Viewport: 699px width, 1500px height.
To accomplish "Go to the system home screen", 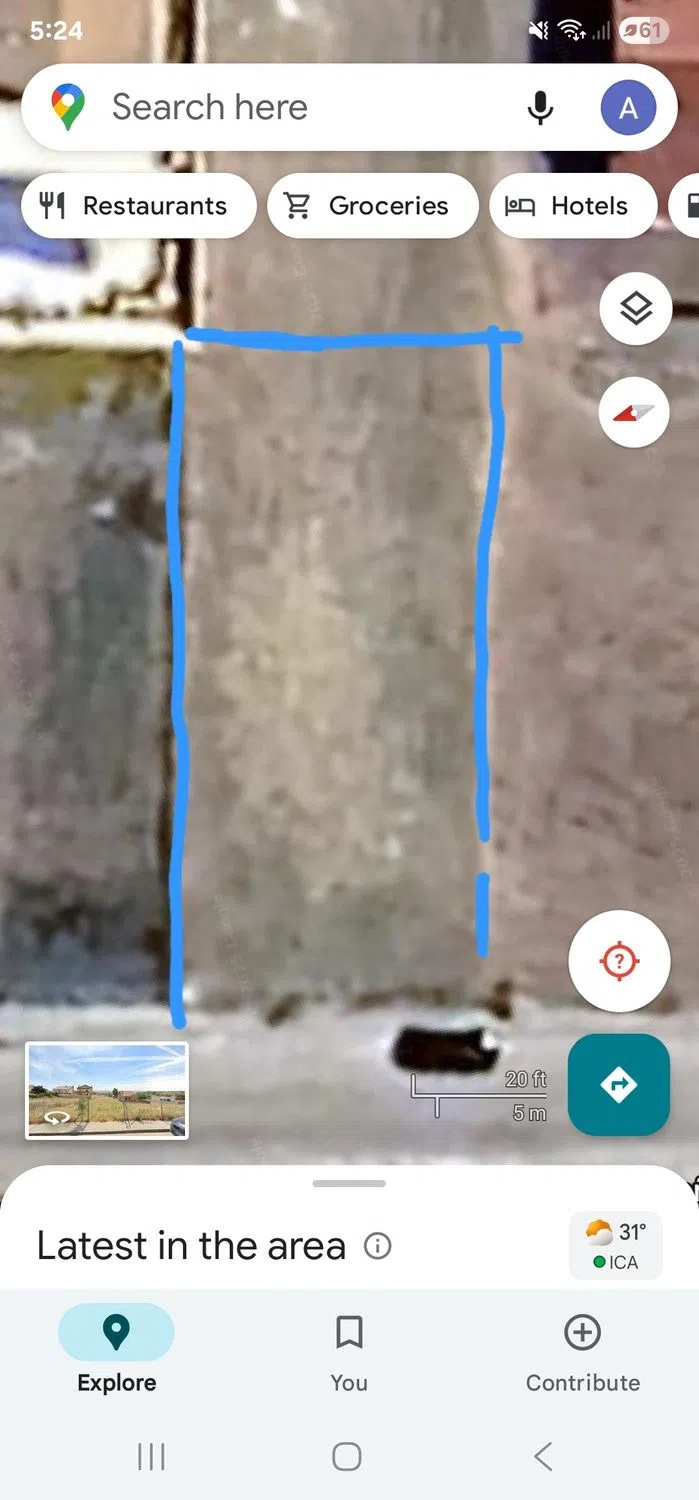I will [x=347, y=1456].
